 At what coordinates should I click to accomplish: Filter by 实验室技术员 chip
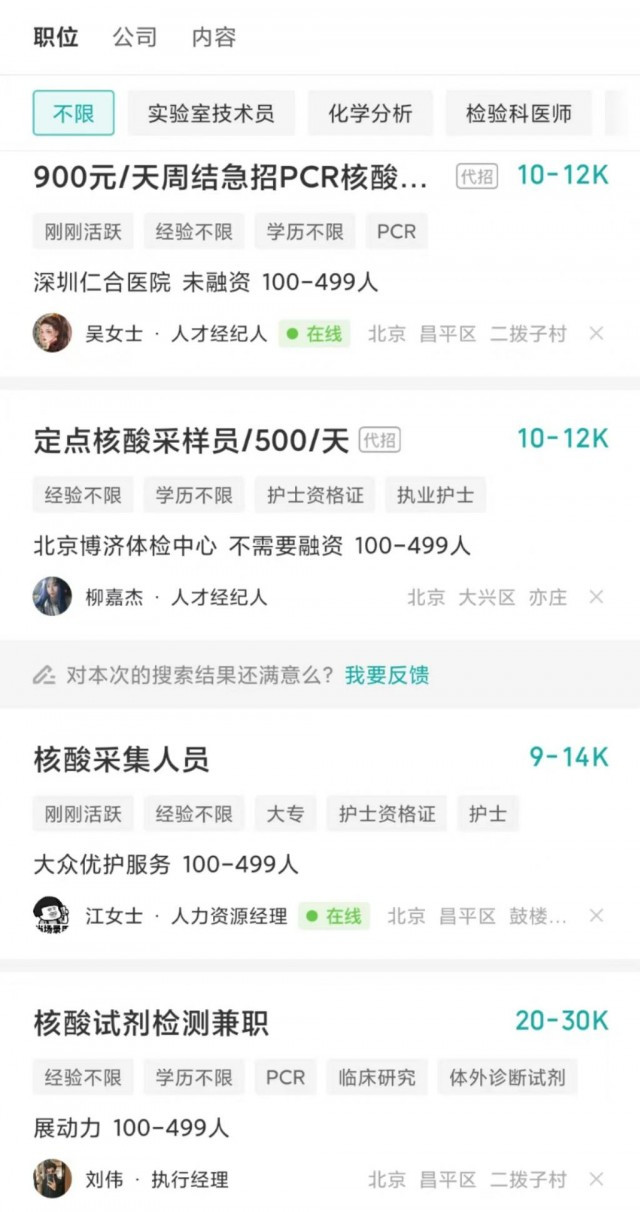[x=211, y=113]
